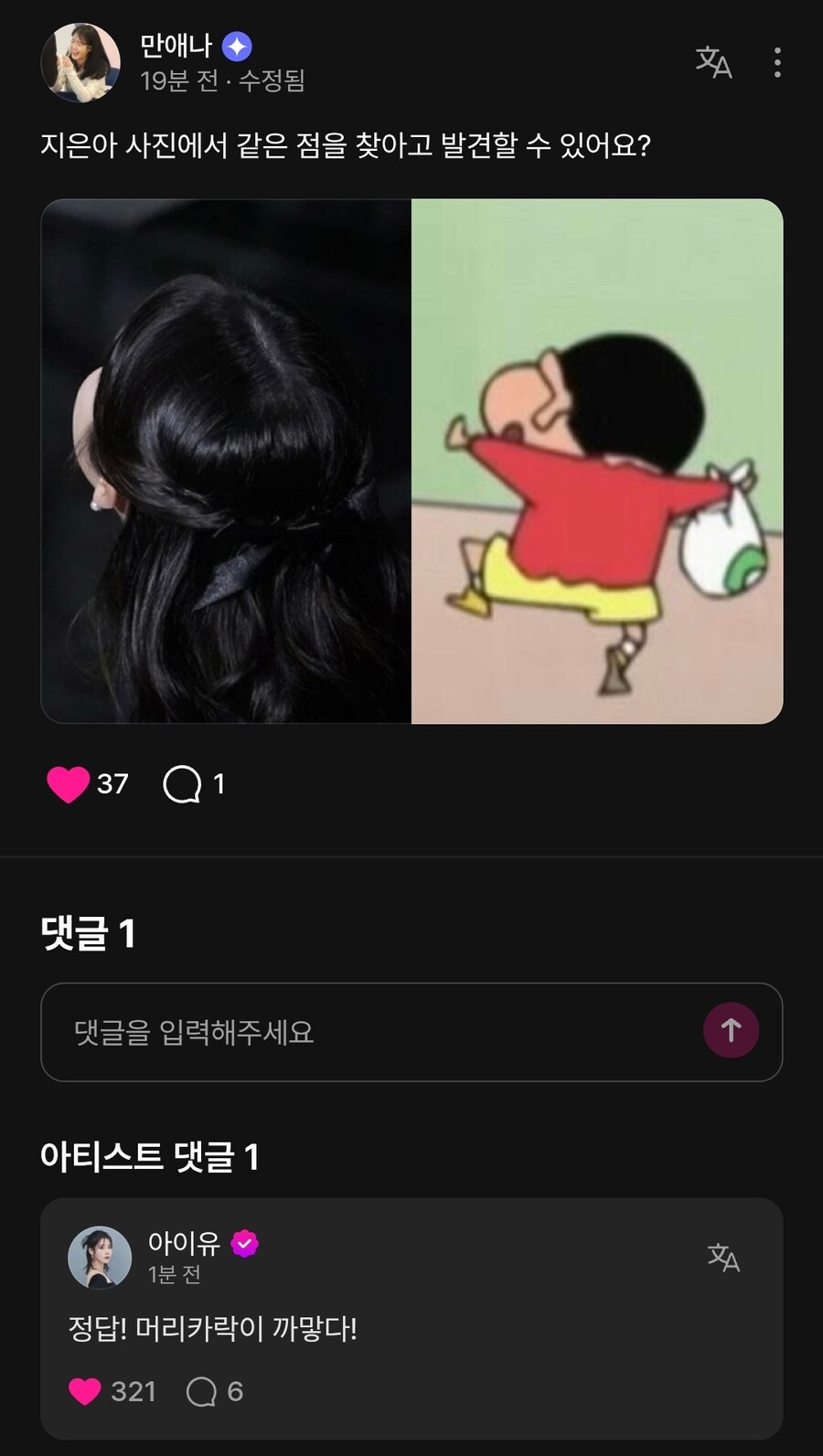Translate 아이유's artist comment
Screen dimensions: 823x1456
point(723,1258)
